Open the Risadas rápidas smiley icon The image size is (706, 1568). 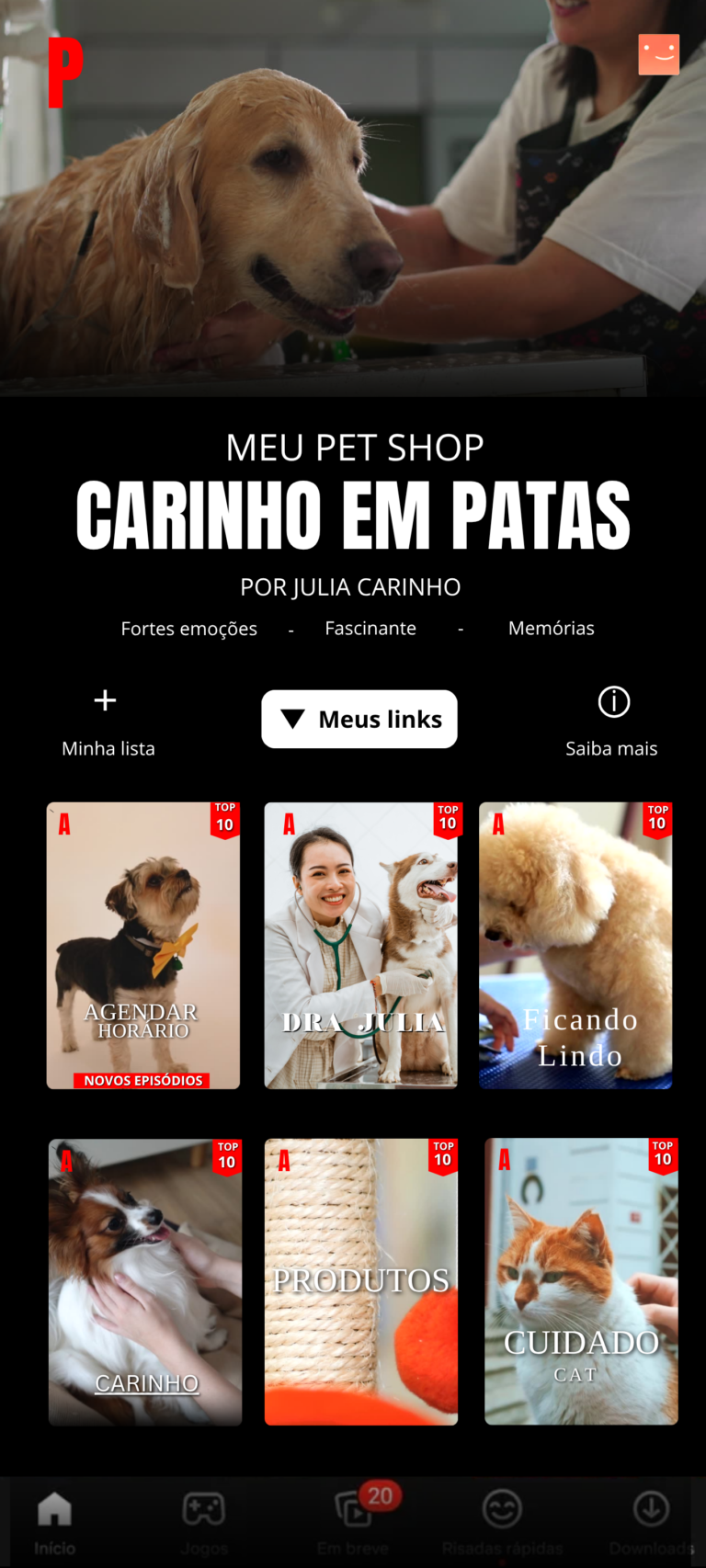click(x=503, y=1508)
